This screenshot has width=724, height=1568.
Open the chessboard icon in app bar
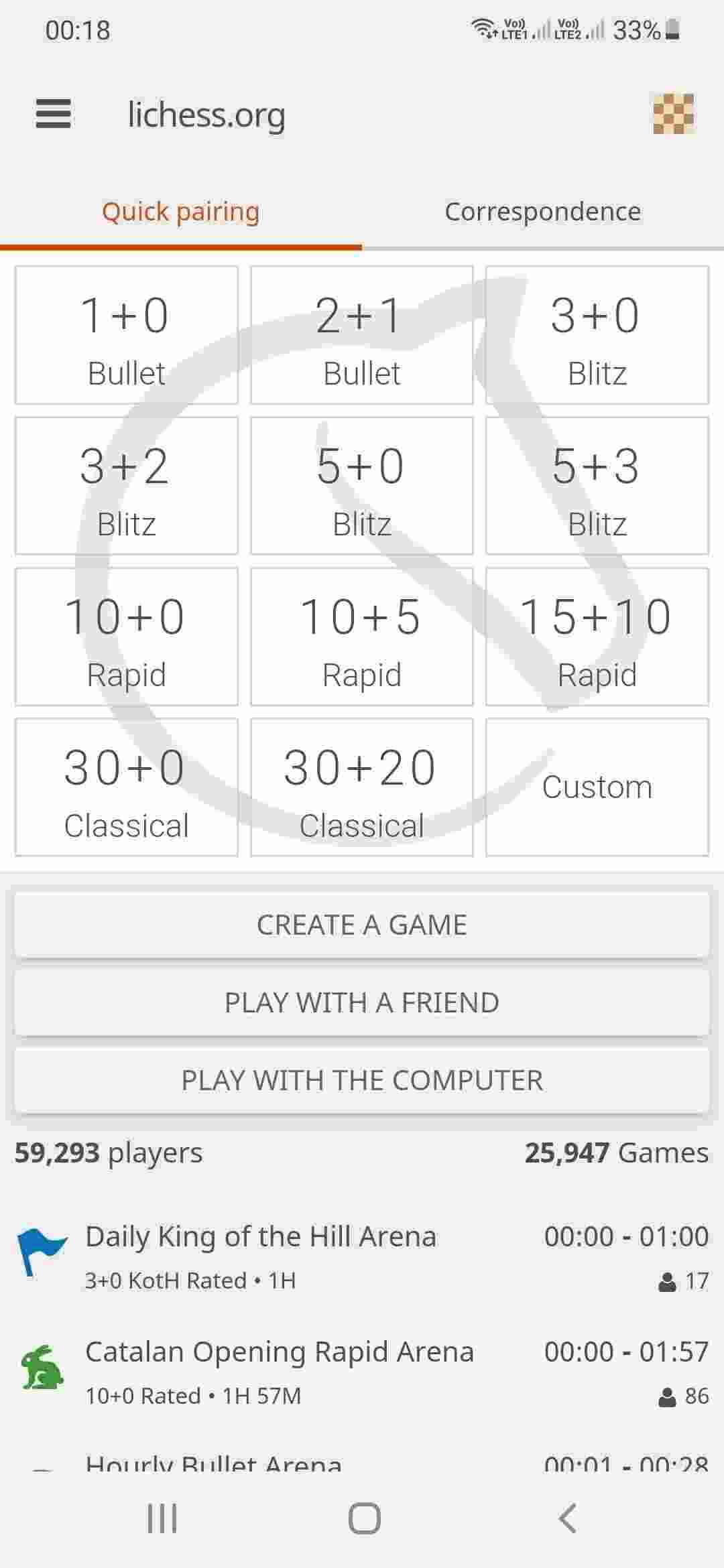pyautogui.click(x=673, y=114)
